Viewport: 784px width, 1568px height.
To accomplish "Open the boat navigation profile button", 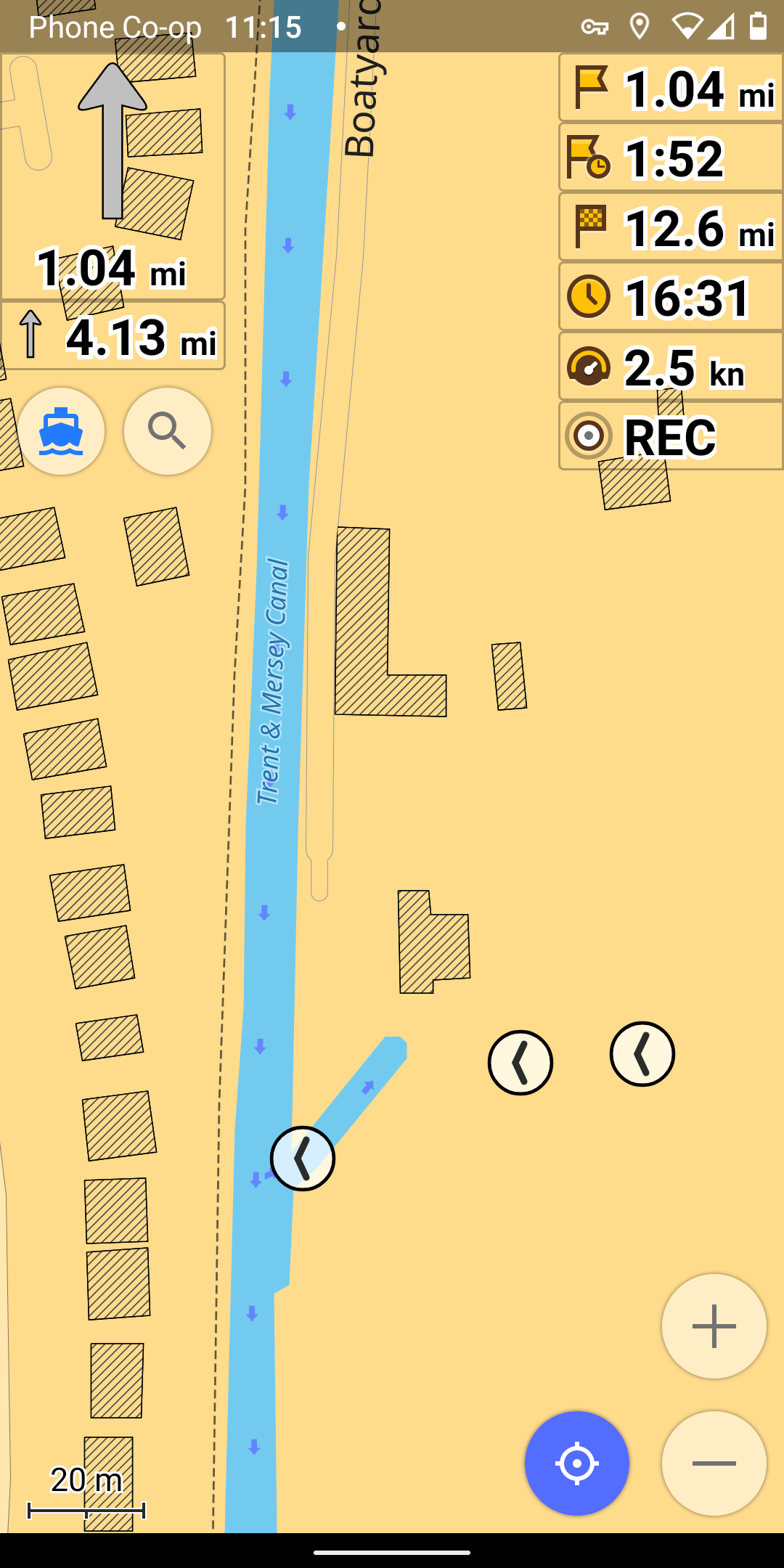I will coord(62,431).
